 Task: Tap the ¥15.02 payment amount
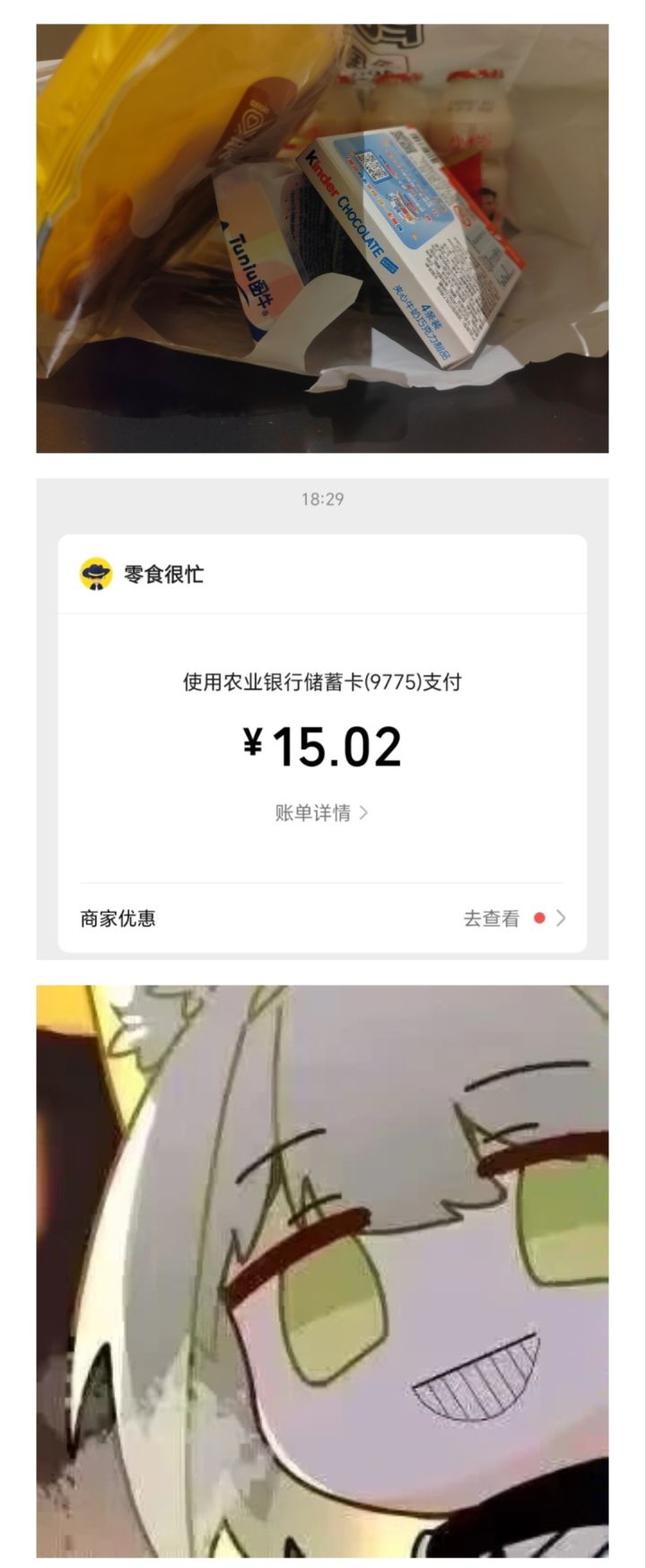323,745
